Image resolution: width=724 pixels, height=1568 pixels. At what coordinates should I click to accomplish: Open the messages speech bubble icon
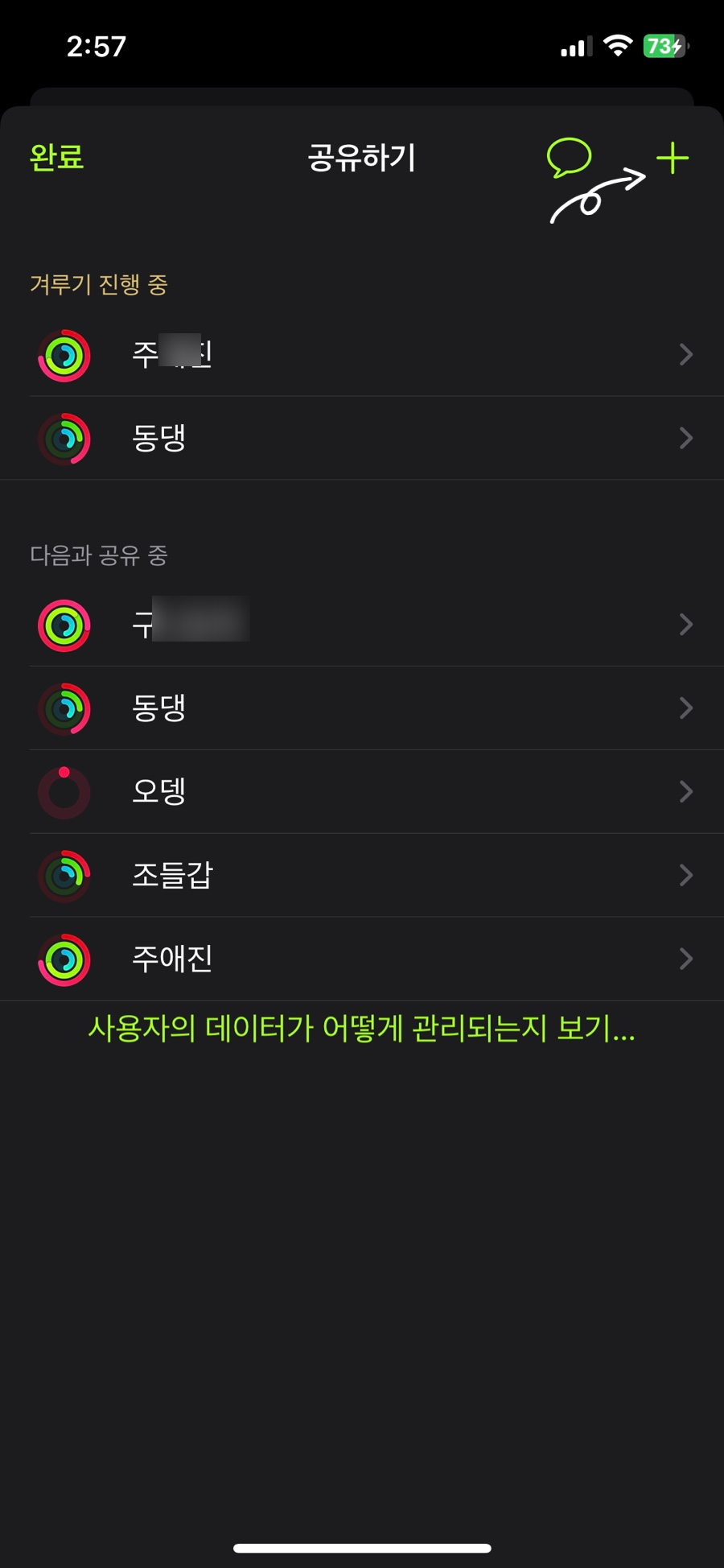click(x=569, y=157)
